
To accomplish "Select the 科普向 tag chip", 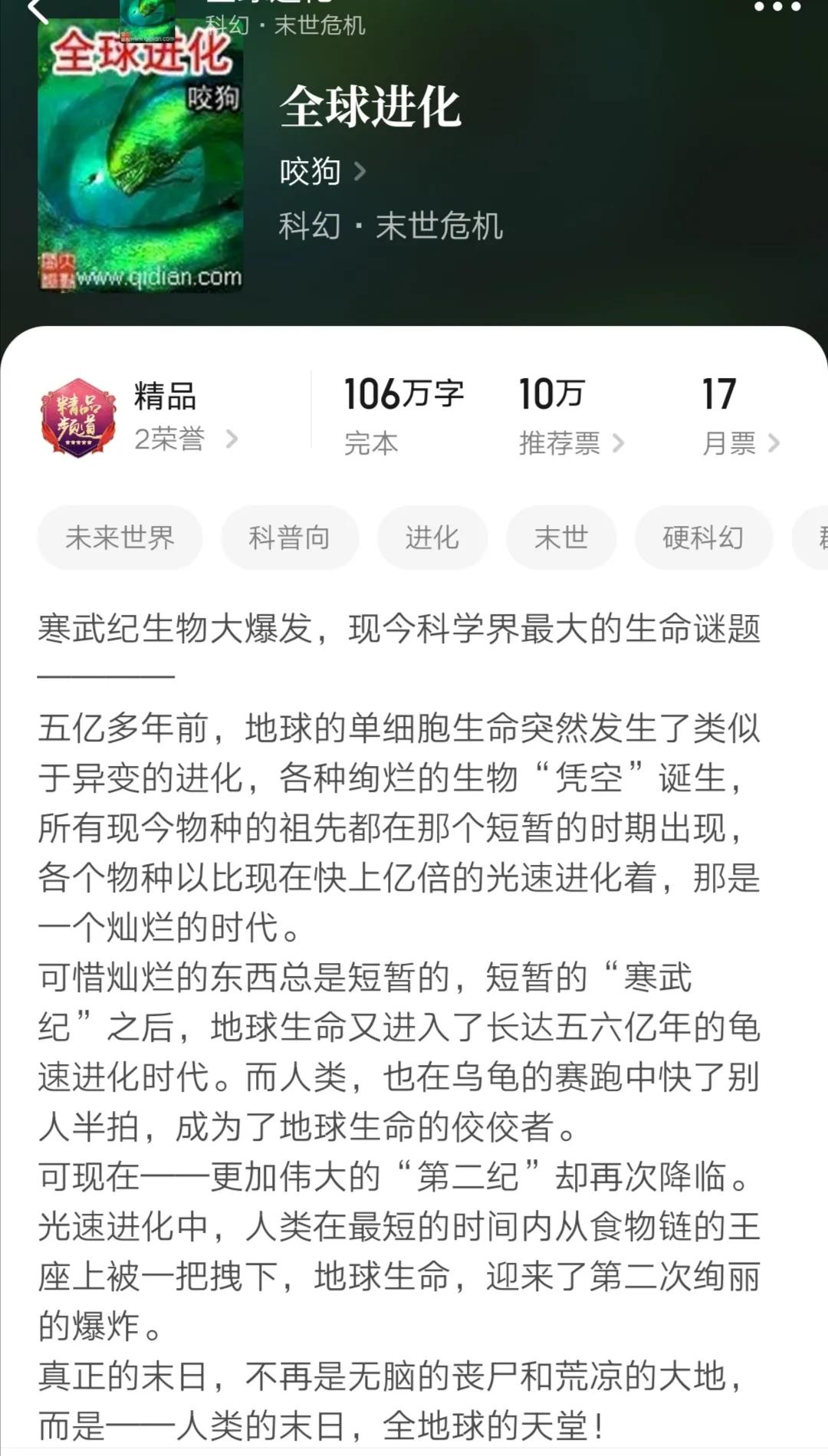I will tap(289, 537).
